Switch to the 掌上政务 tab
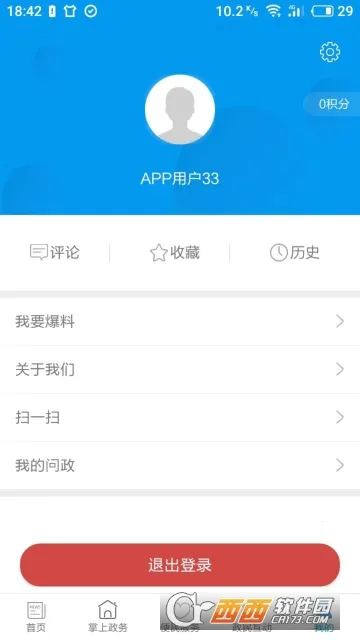 (108, 617)
